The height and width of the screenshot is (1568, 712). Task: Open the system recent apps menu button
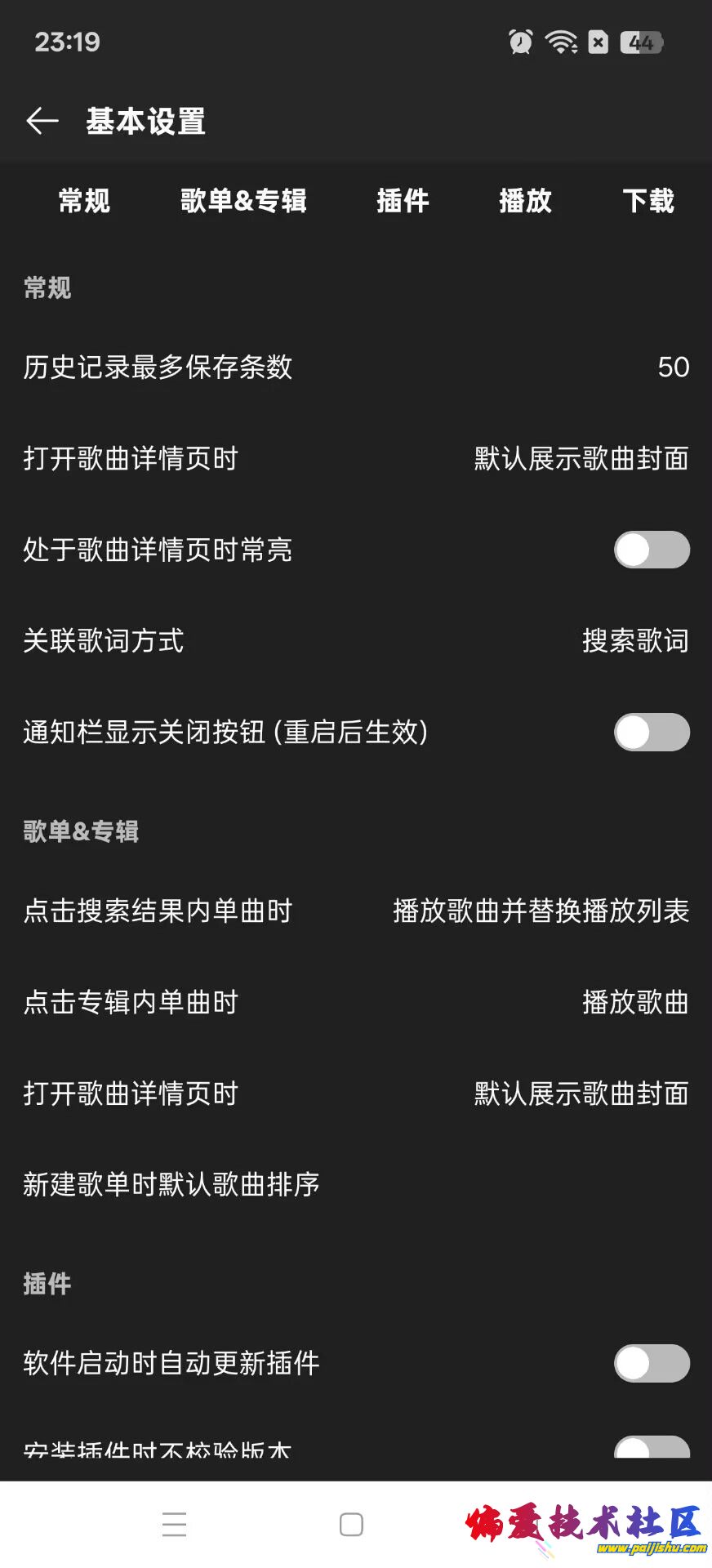tap(174, 1524)
